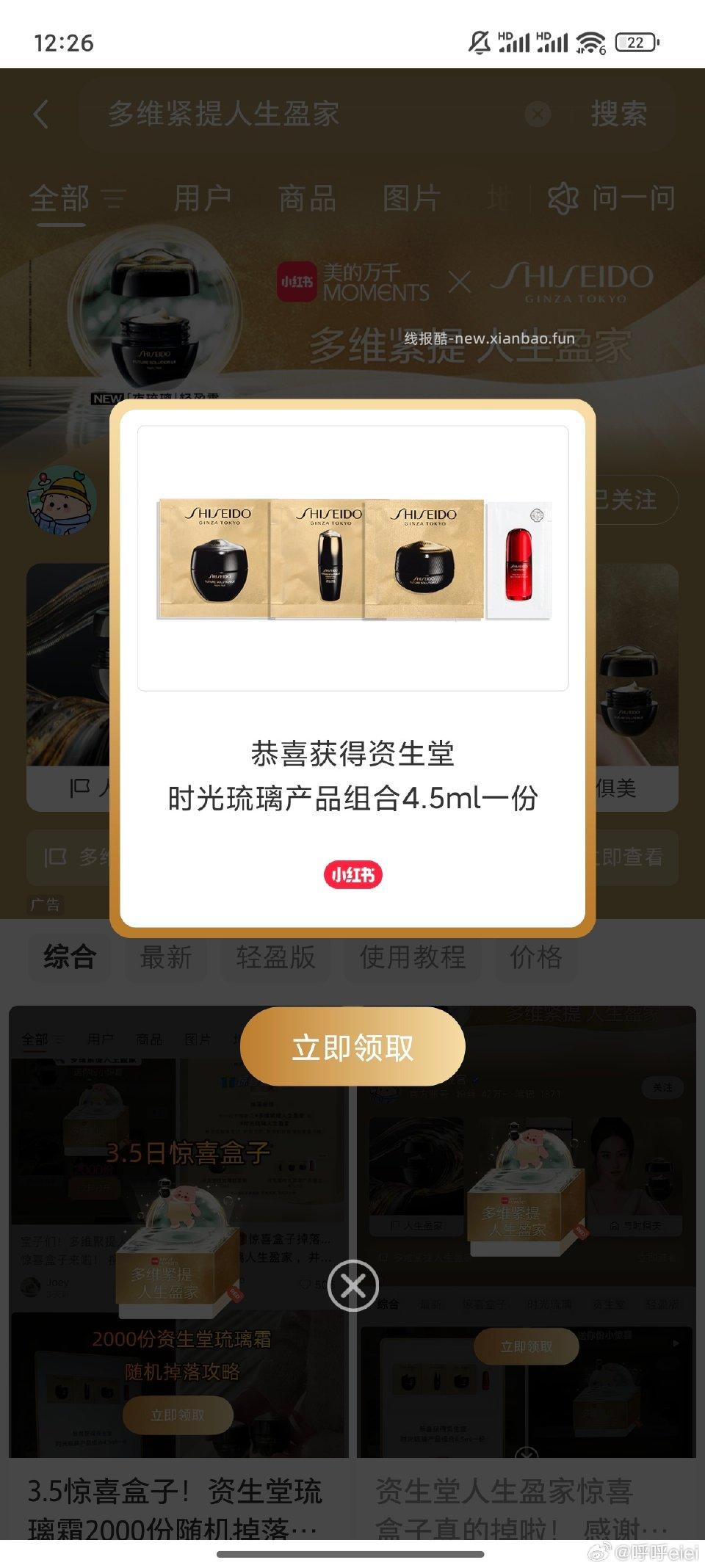Tap the 搜索 search button
The image size is (705, 1568).
[x=618, y=114]
